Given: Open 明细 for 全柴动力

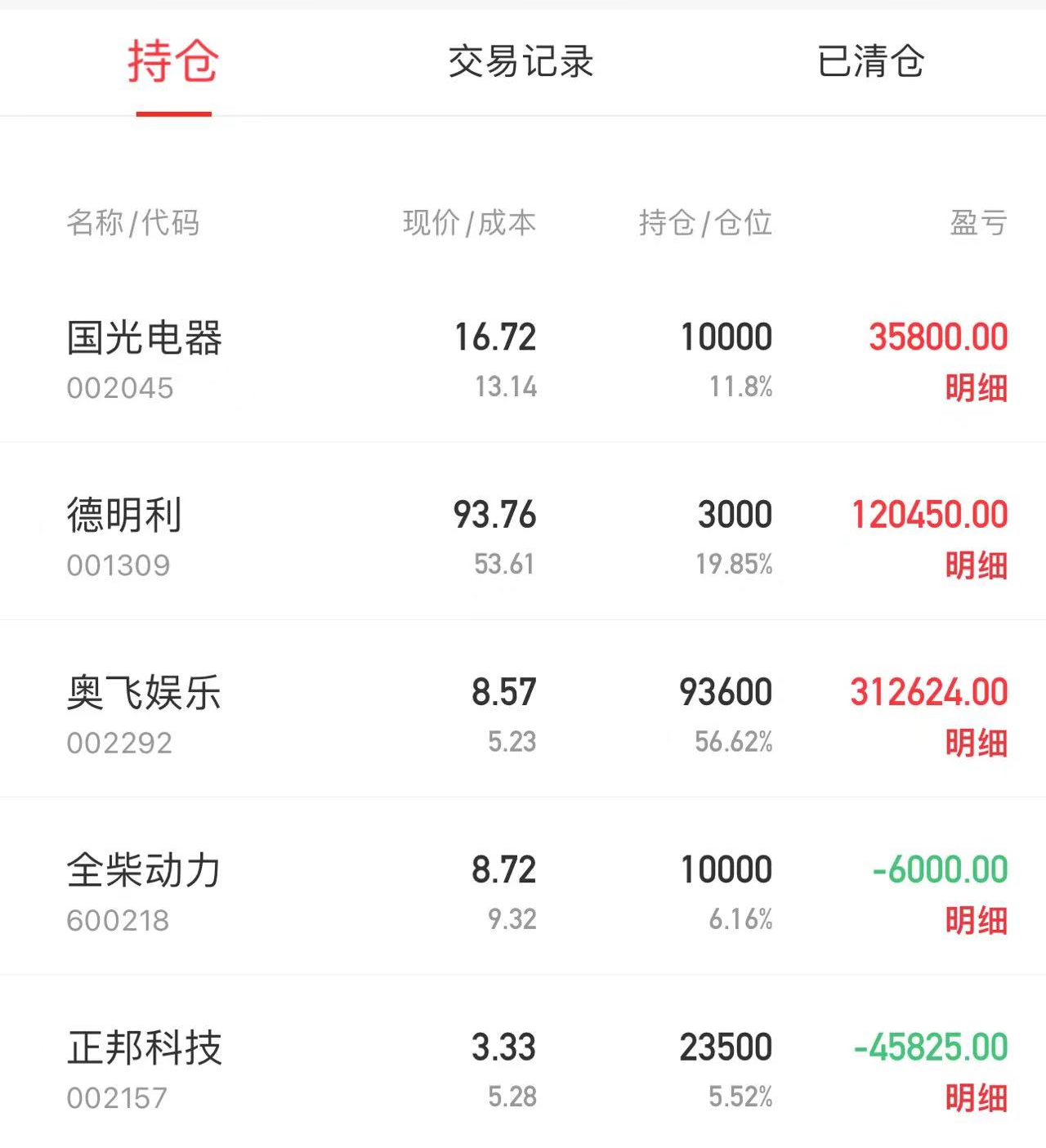Looking at the screenshot, I should point(976,920).
